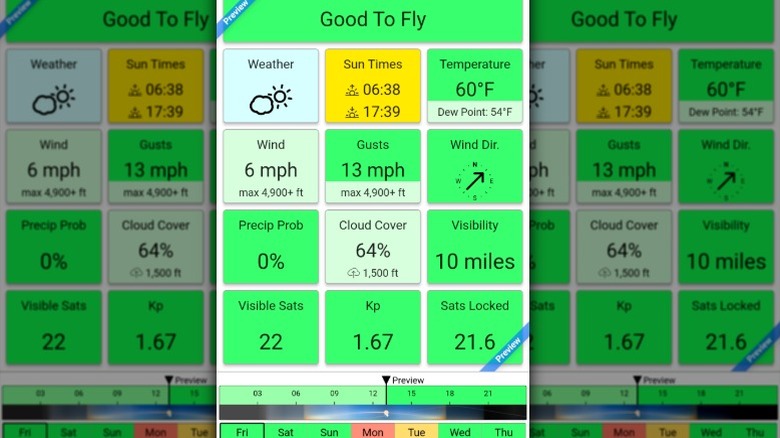Switch to the Thu day tab
780x438 pixels.
point(504,431)
